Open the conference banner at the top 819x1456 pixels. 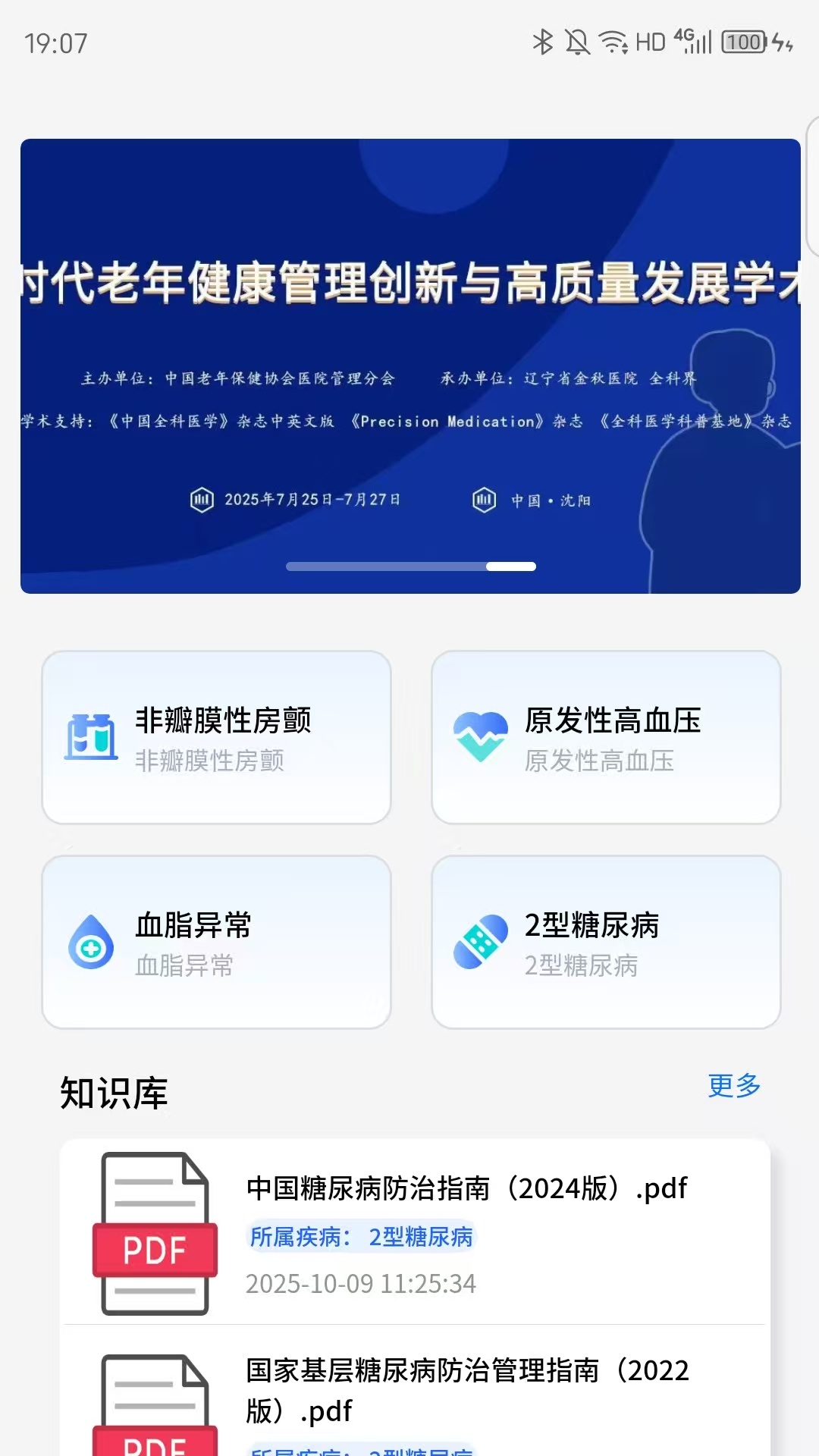point(409,366)
